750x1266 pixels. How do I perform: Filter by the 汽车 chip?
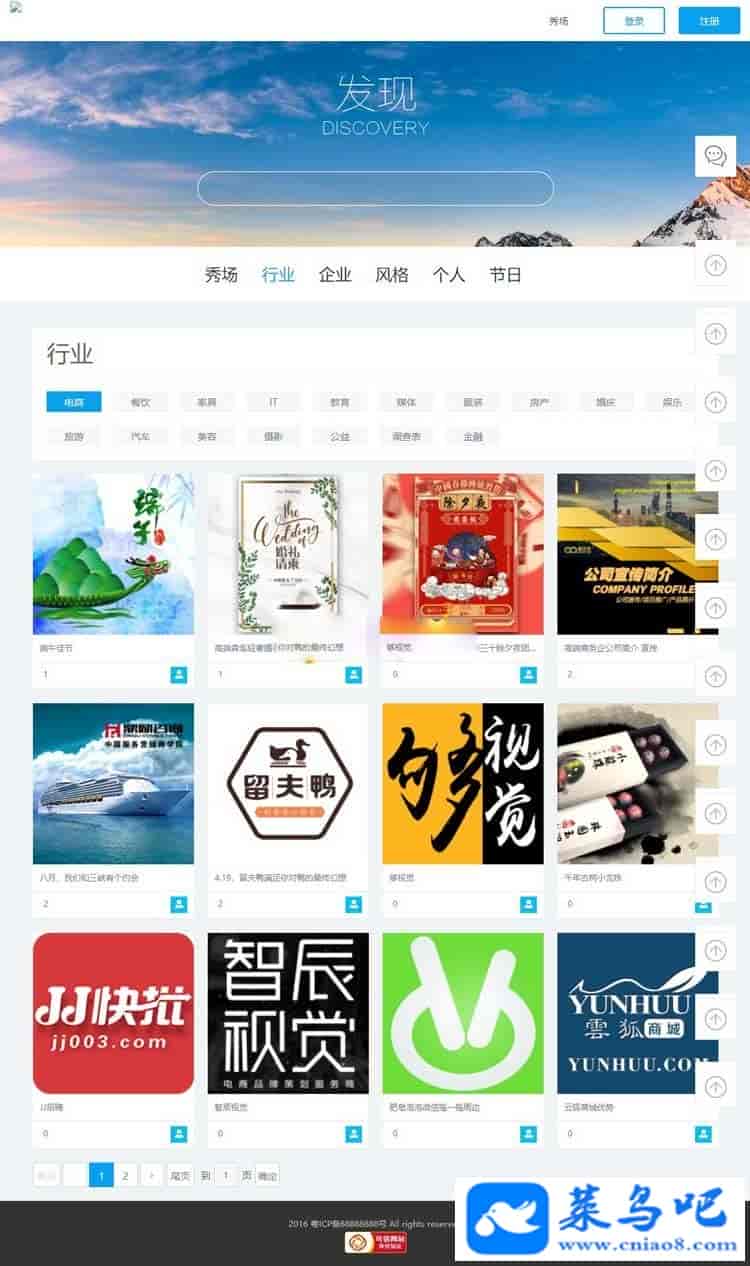point(140,436)
